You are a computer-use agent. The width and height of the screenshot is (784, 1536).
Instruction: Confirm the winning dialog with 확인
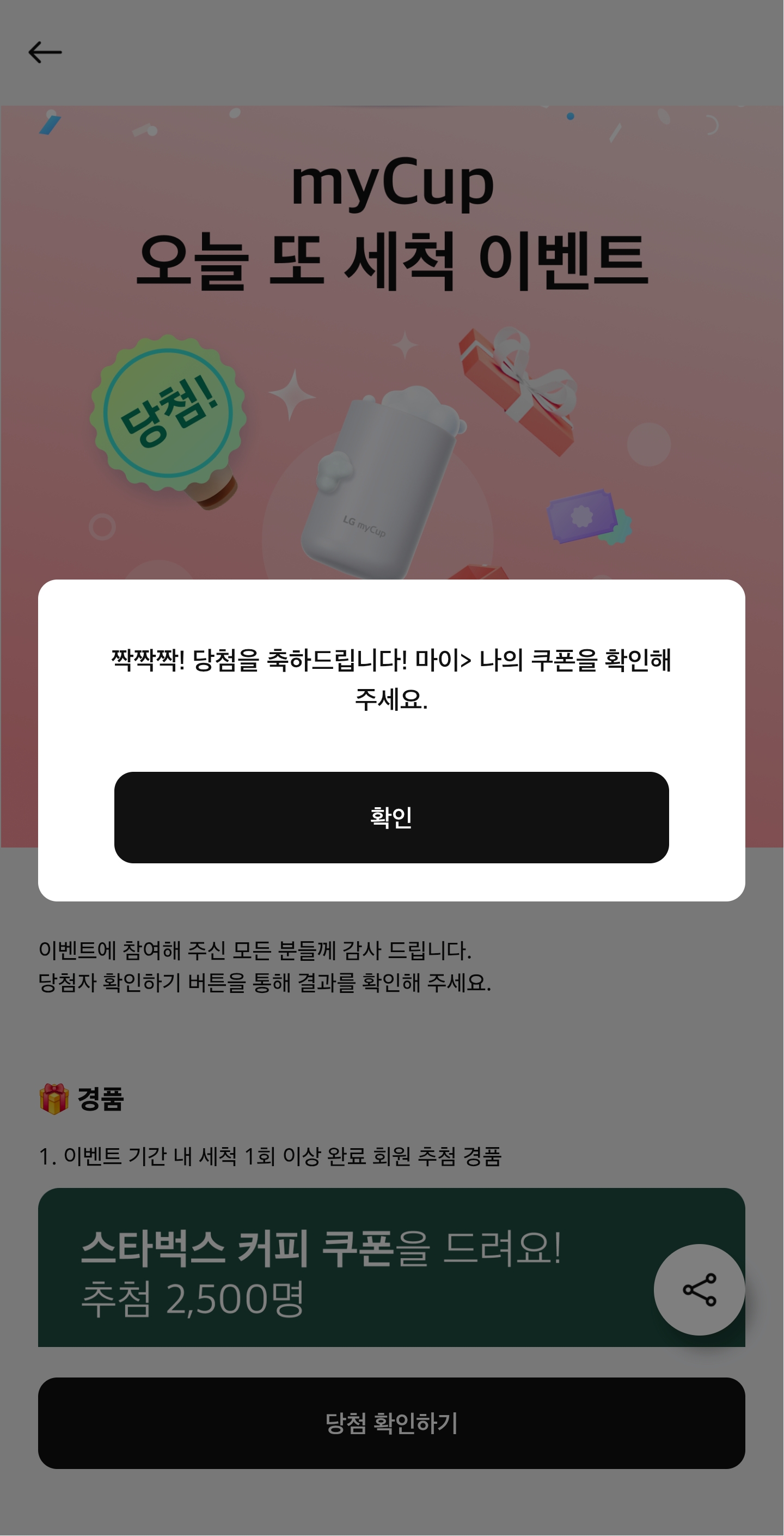pos(391,817)
